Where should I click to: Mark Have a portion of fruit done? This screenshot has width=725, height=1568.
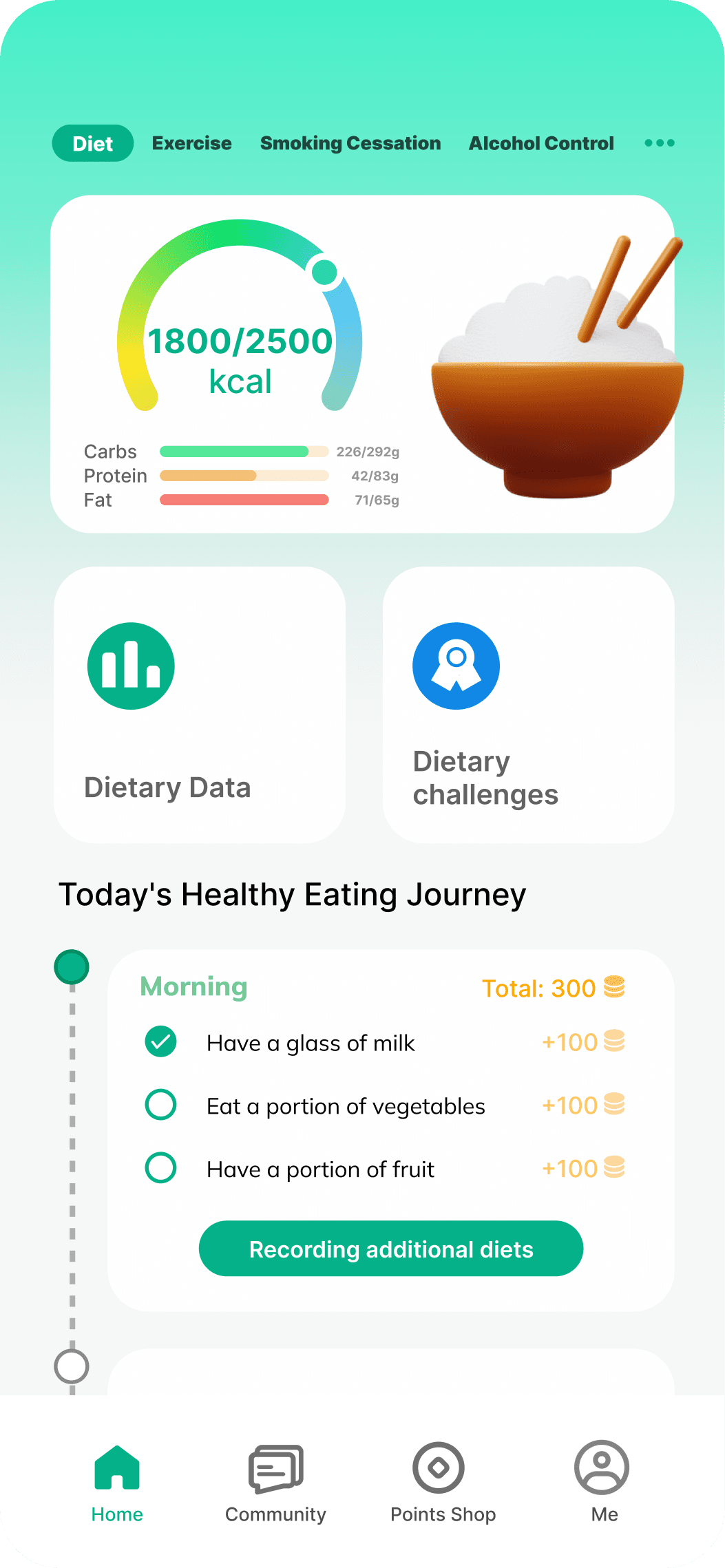point(161,1168)
